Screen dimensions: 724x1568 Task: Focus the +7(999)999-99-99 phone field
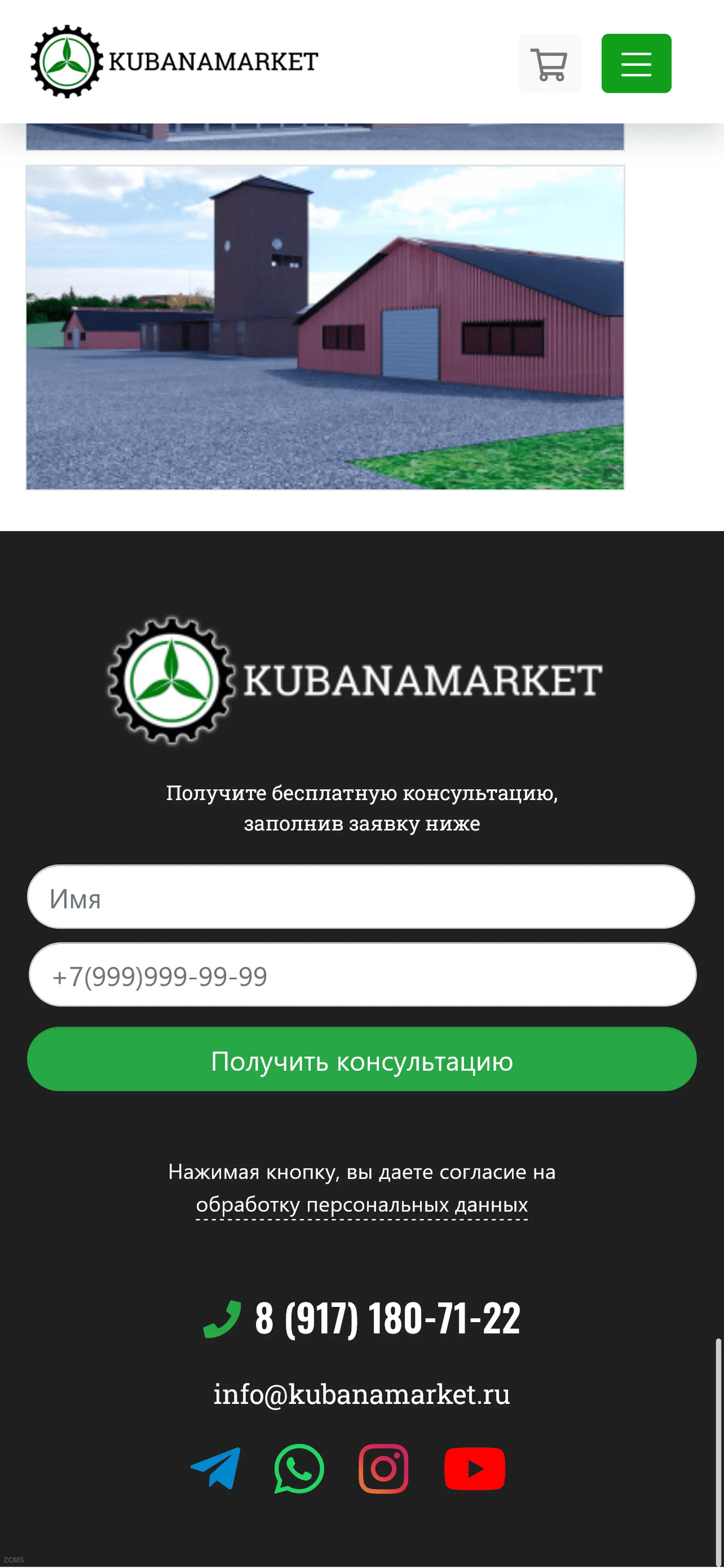coord(362,974)
